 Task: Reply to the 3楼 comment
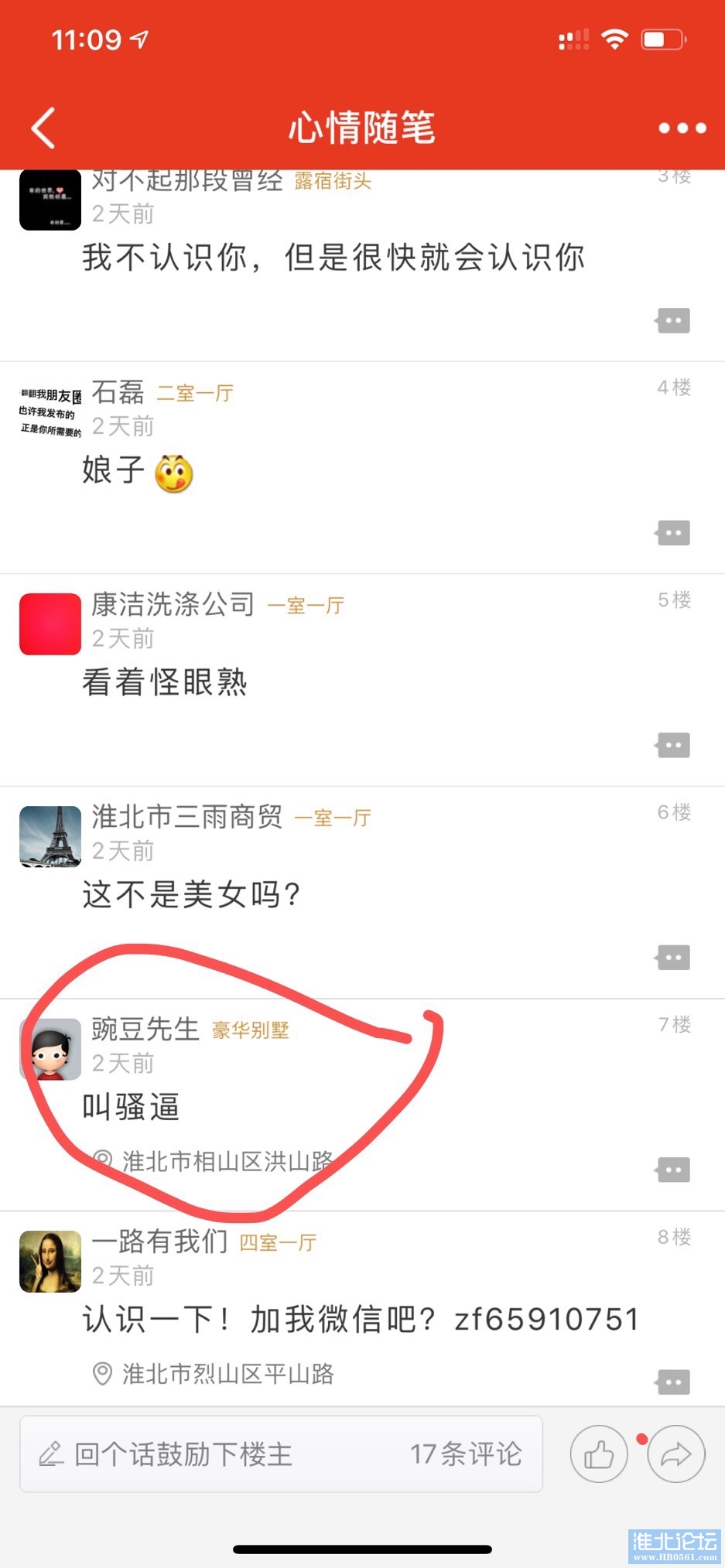pos(672,320)
